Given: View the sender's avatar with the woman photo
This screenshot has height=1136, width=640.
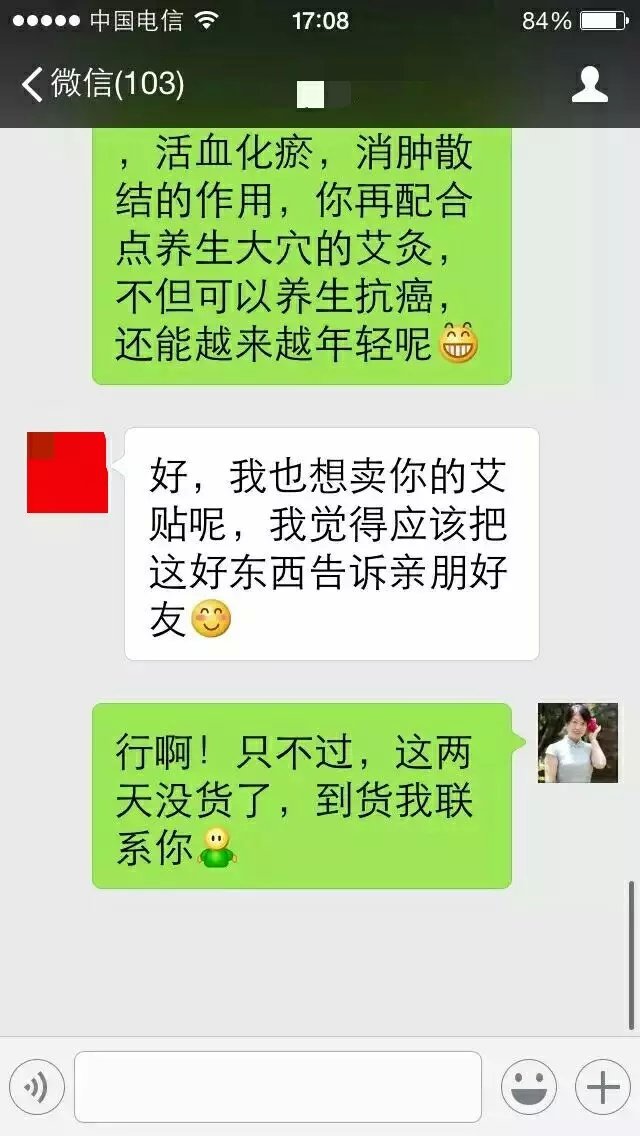Looking at the screenshot, I should point(578,742).
